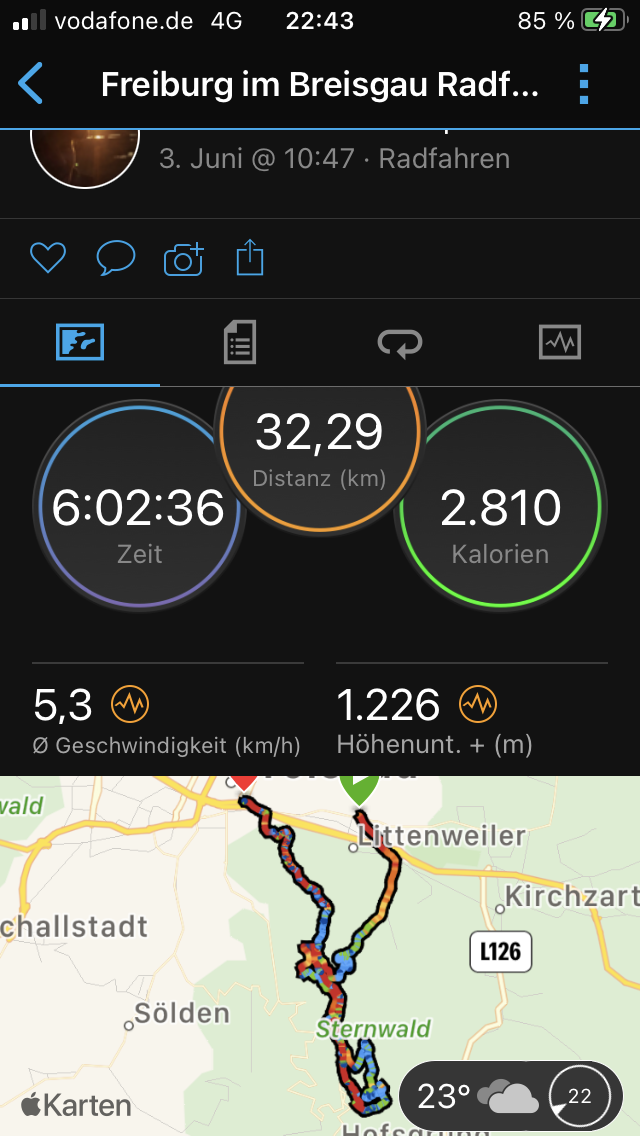Screen dimensions: 640x1136
Task: Go back using the top arrow
Action: (x=31, y=85)
